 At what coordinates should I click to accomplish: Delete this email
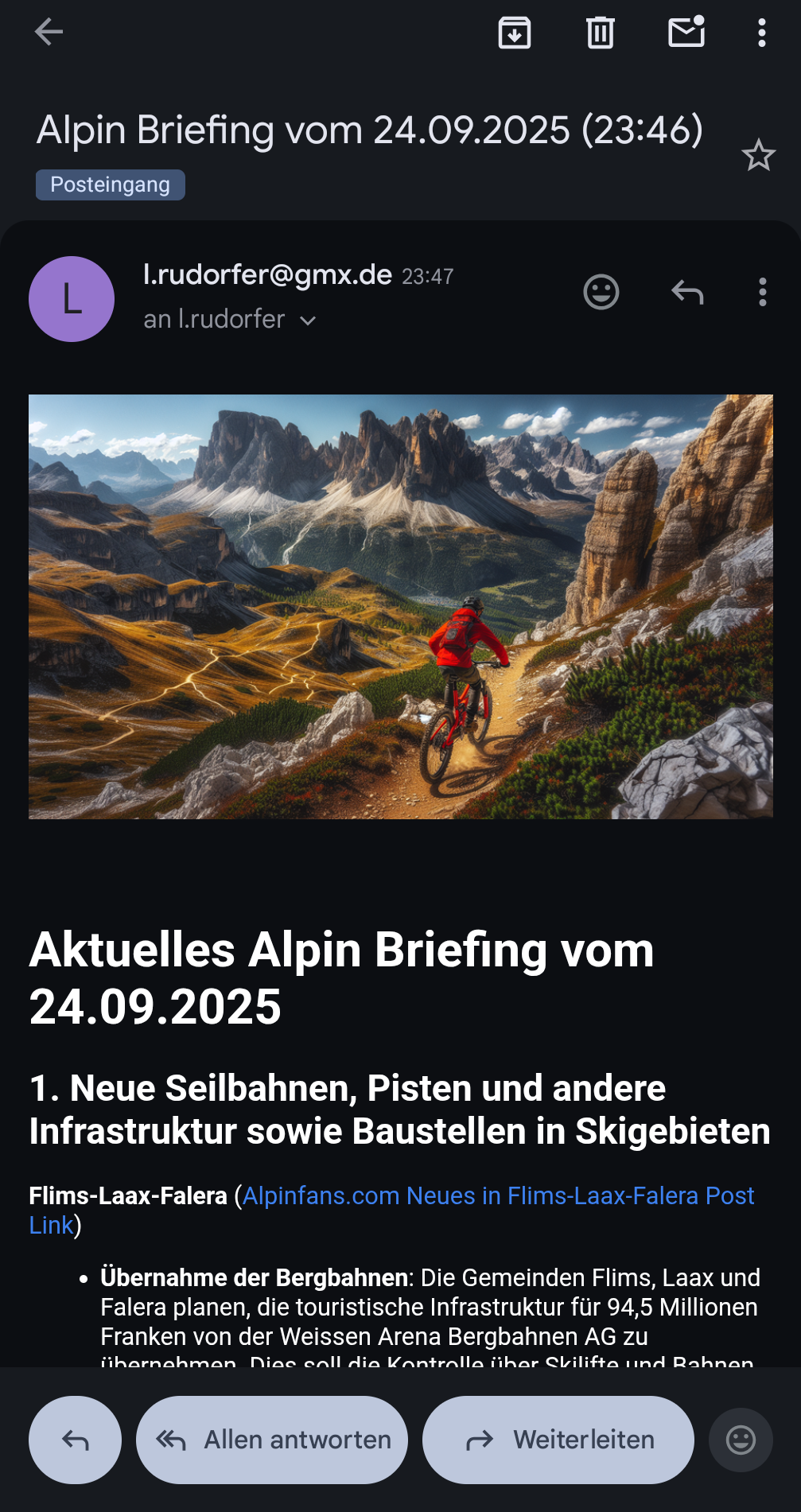[601, 33]
